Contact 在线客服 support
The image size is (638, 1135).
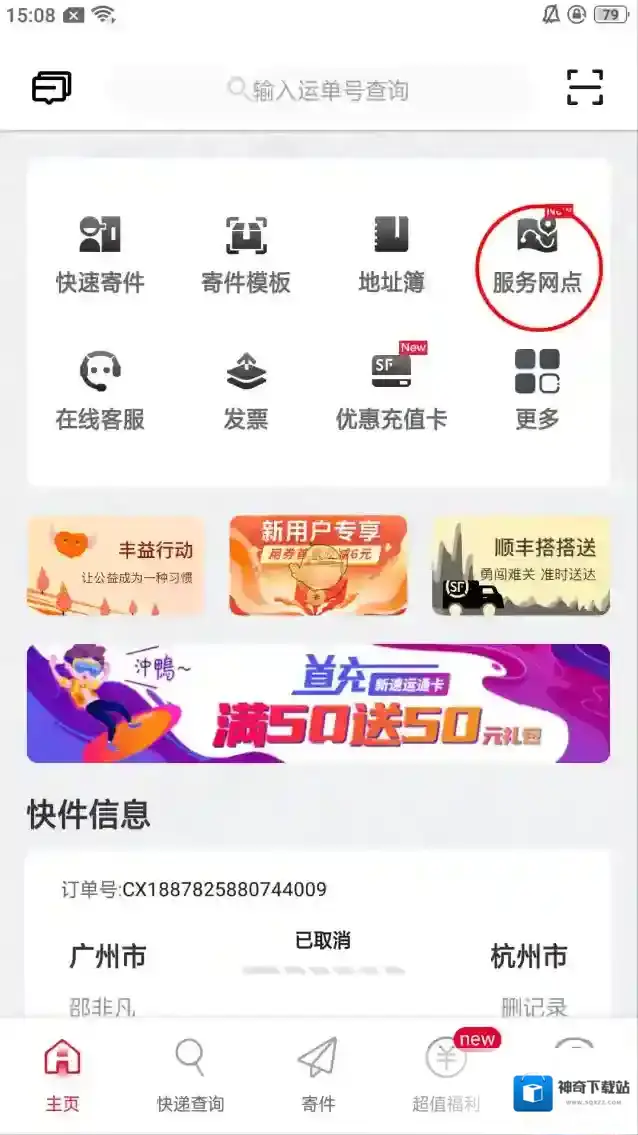click(100, 390)
